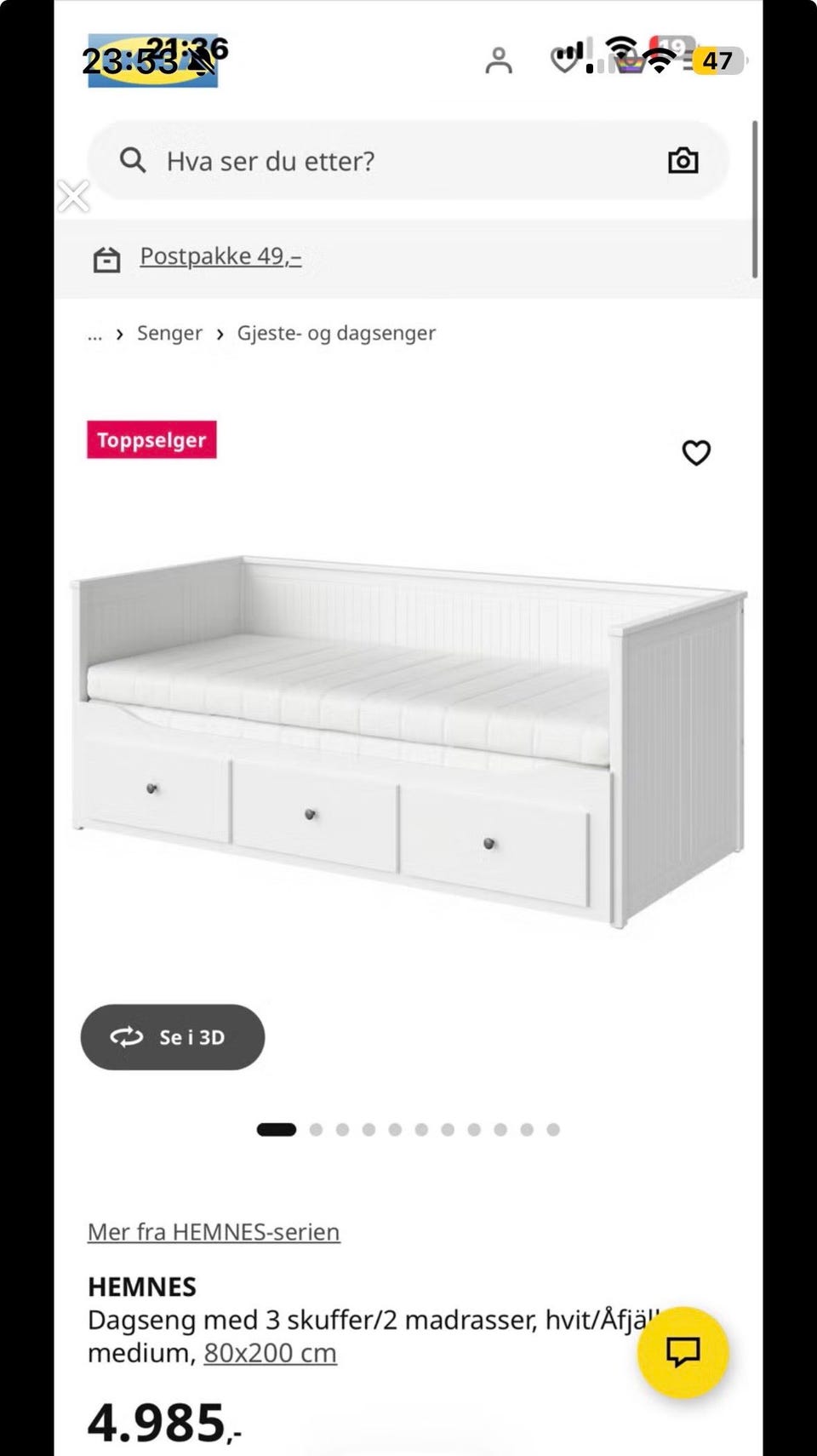The image size is (817, 1456).
Task: Add HEMNES daybed to favorites with the heart
Action: (696, 452)
